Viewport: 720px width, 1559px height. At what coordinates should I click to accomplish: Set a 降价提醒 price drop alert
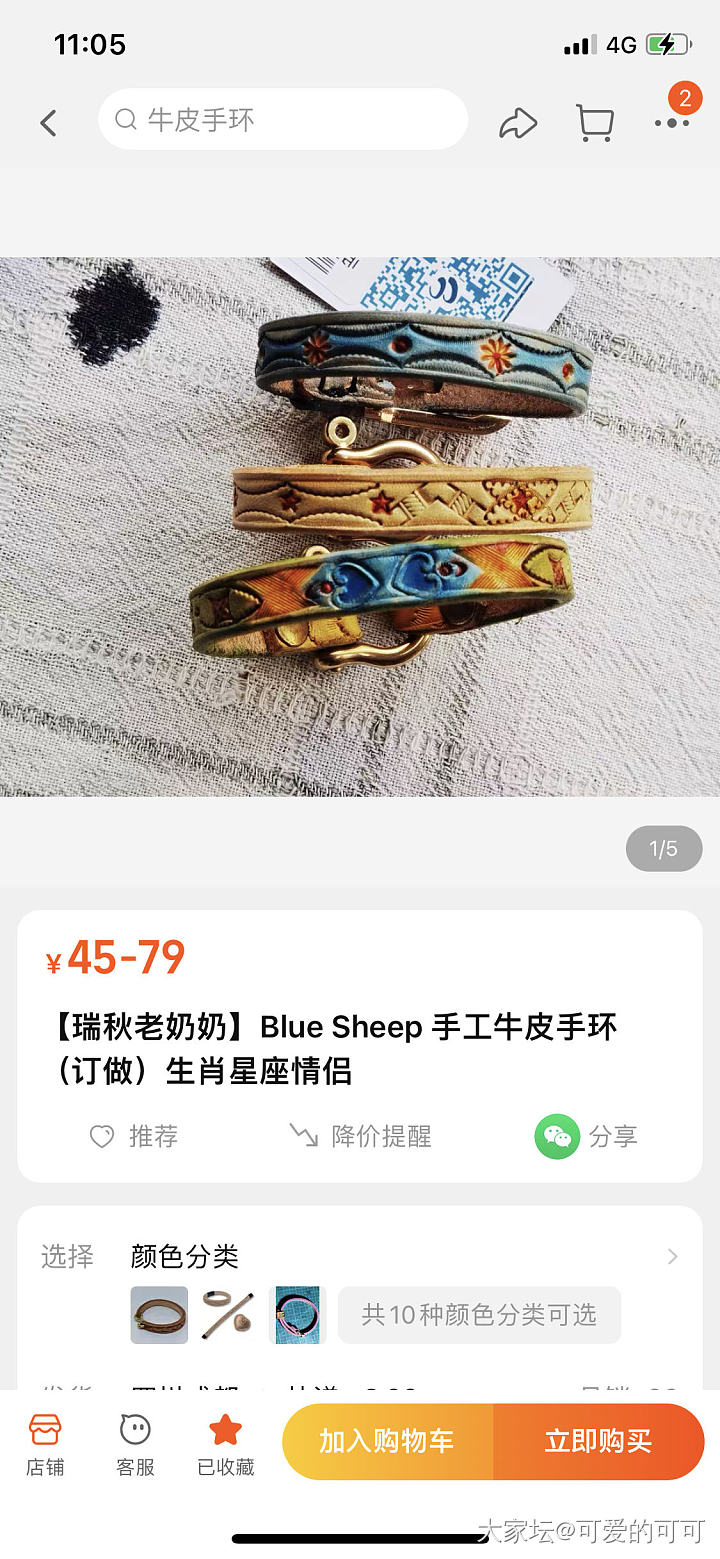(360, 1136)
